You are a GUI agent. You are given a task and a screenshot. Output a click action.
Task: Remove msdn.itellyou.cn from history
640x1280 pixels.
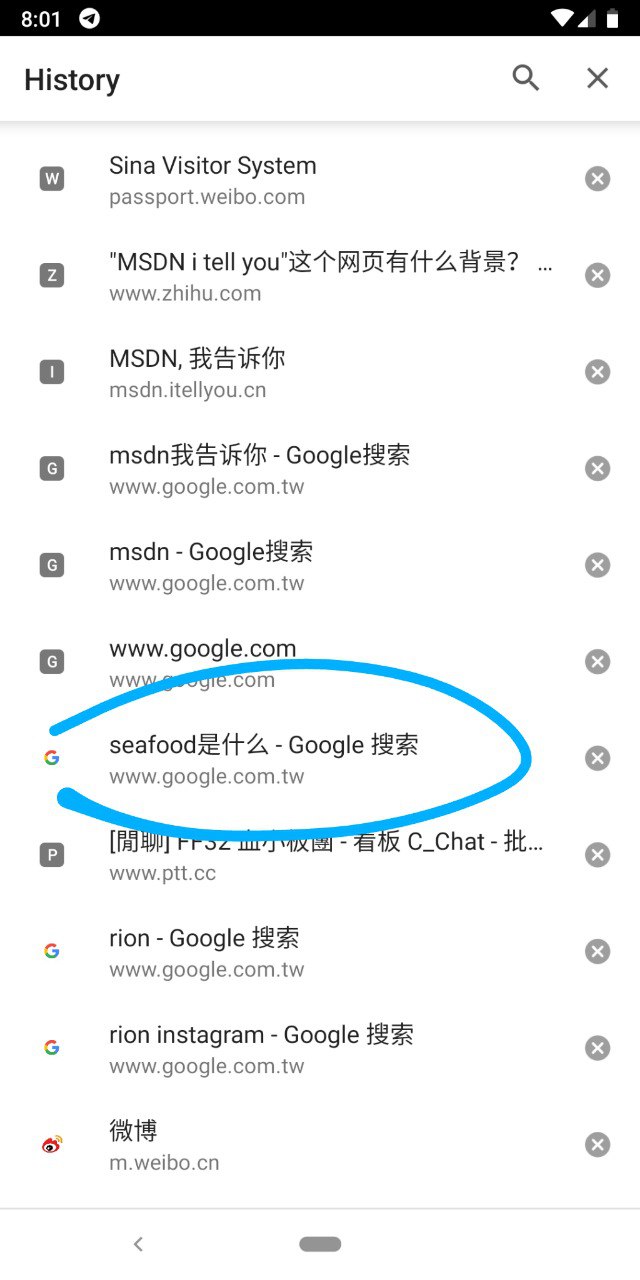(597, 372)
